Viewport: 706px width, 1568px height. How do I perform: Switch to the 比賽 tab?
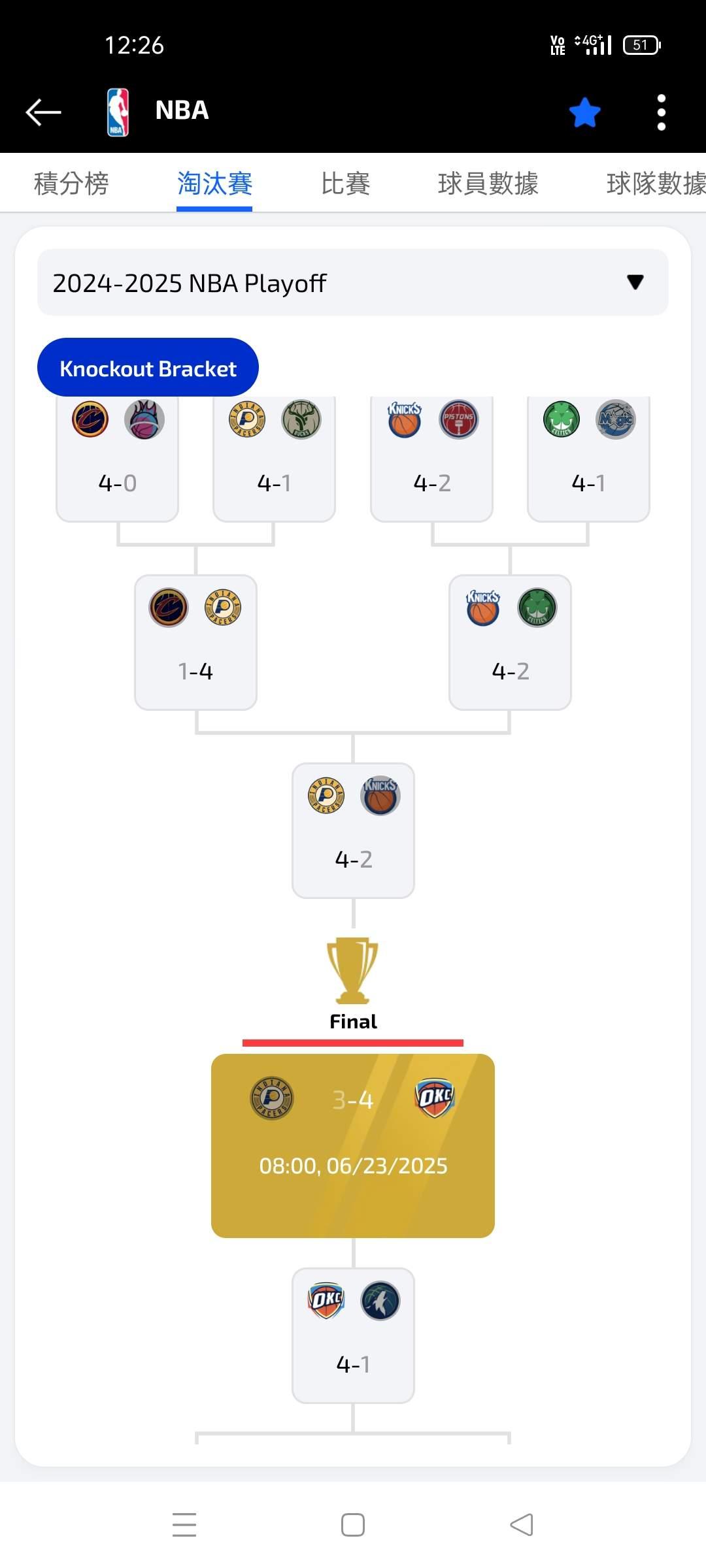345,184
